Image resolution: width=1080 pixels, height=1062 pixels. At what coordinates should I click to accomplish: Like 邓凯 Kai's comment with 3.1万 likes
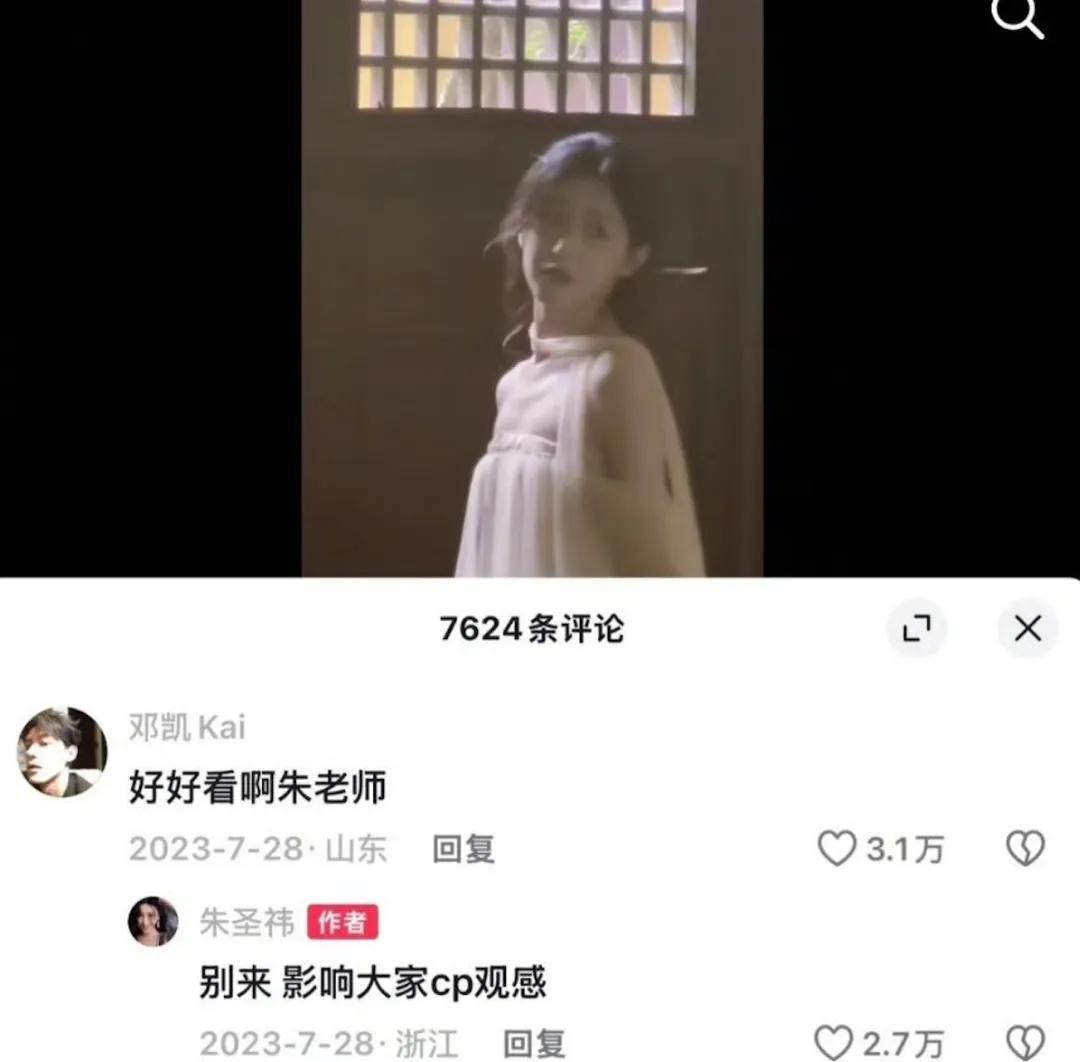(837, 849)
